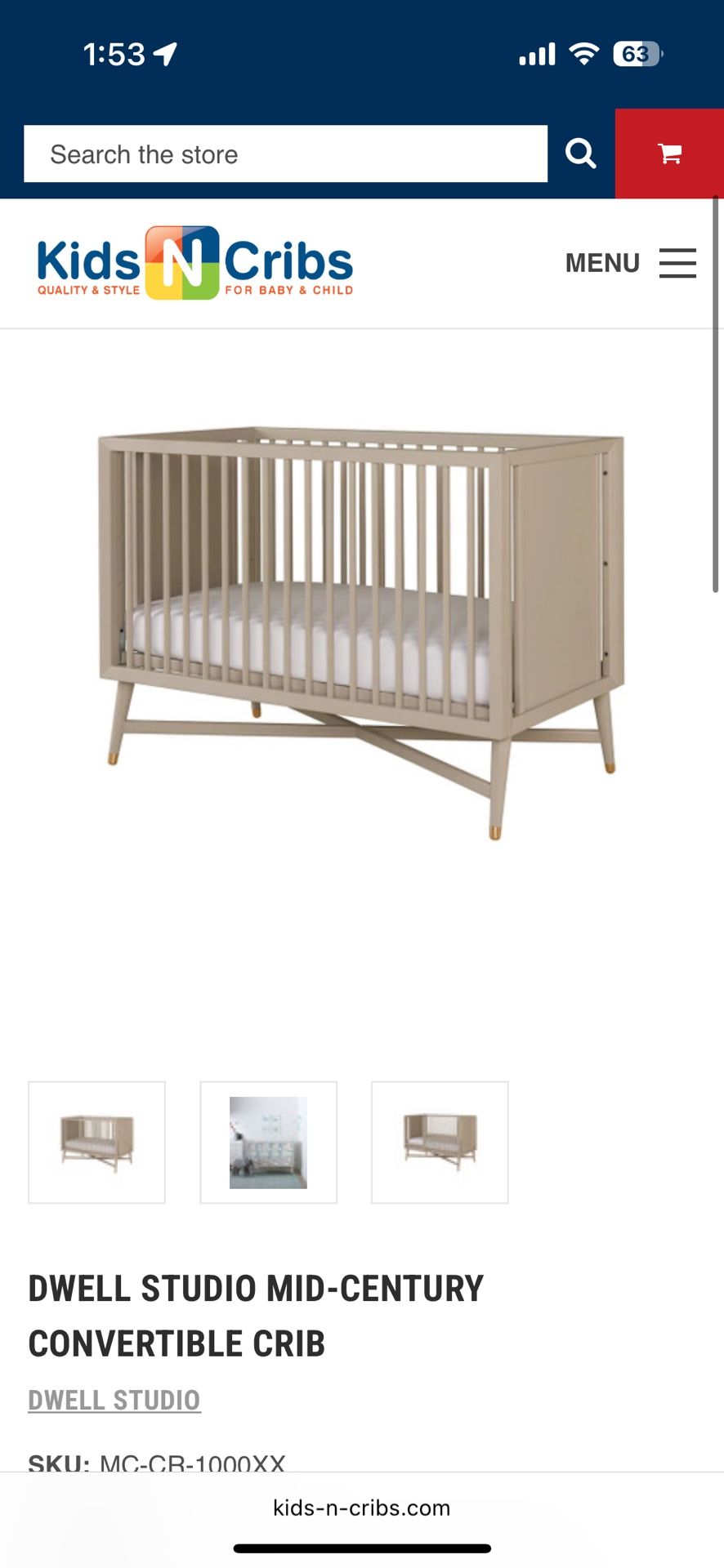The height and width of the screenshot is (1568, 724).
Task: Tap the search magnifier icon
Action: pyautogui.click(x=580, y=154)
